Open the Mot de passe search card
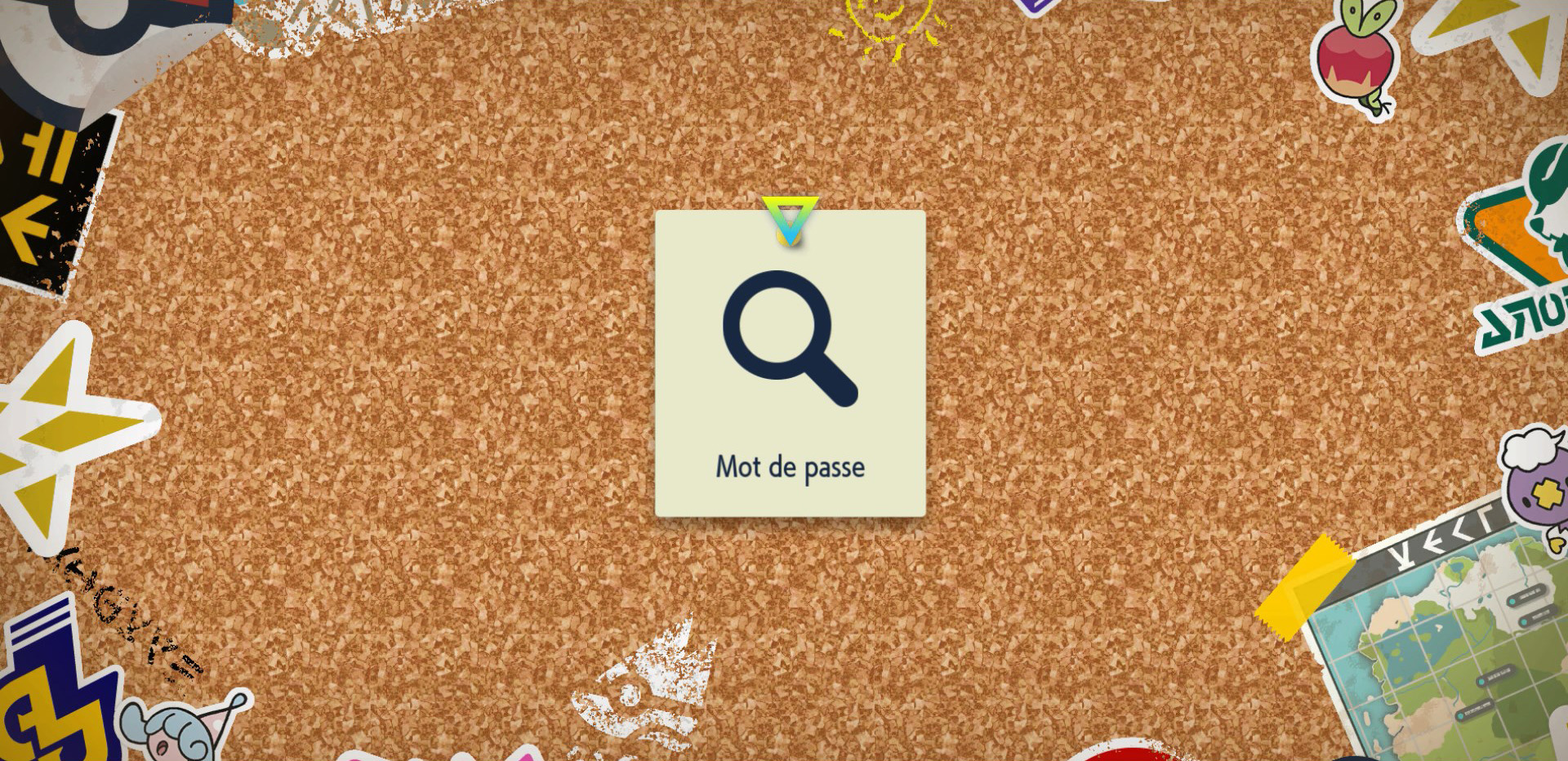The width and height of the screenshot is (1568, 761). point(790,364)
